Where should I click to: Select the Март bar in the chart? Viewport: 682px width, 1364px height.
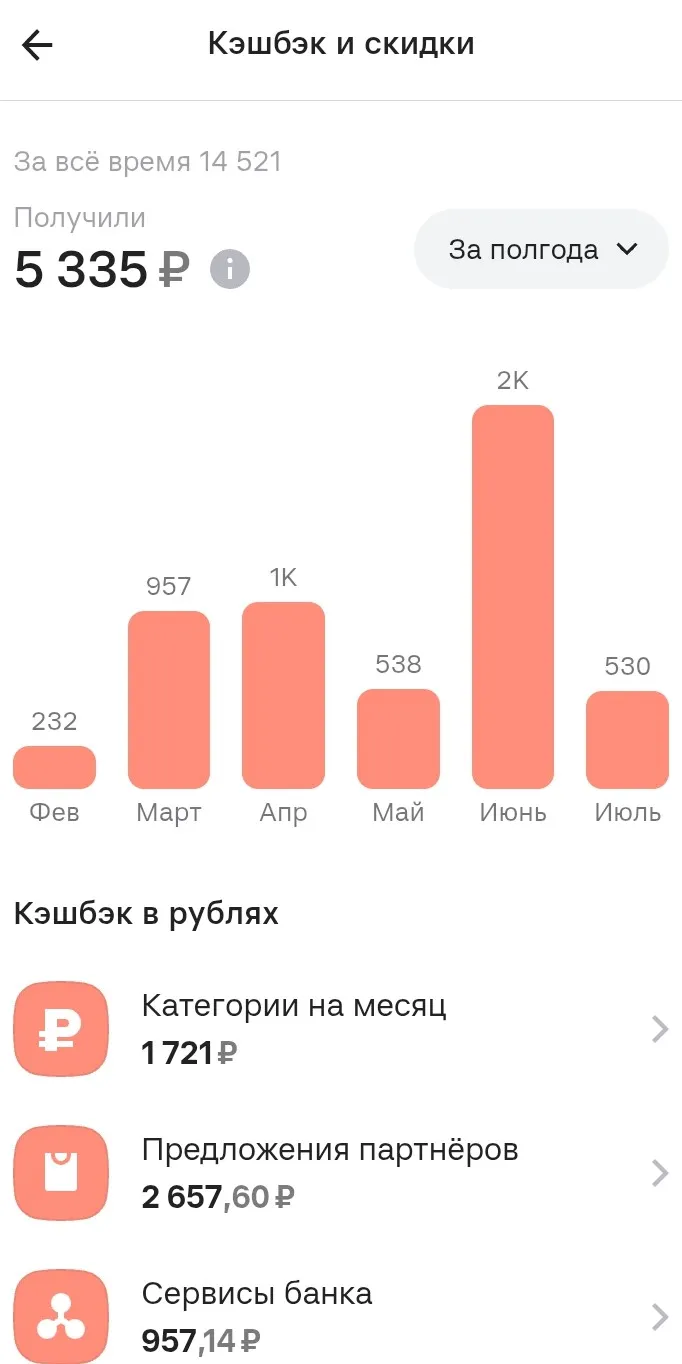(169, 700)
